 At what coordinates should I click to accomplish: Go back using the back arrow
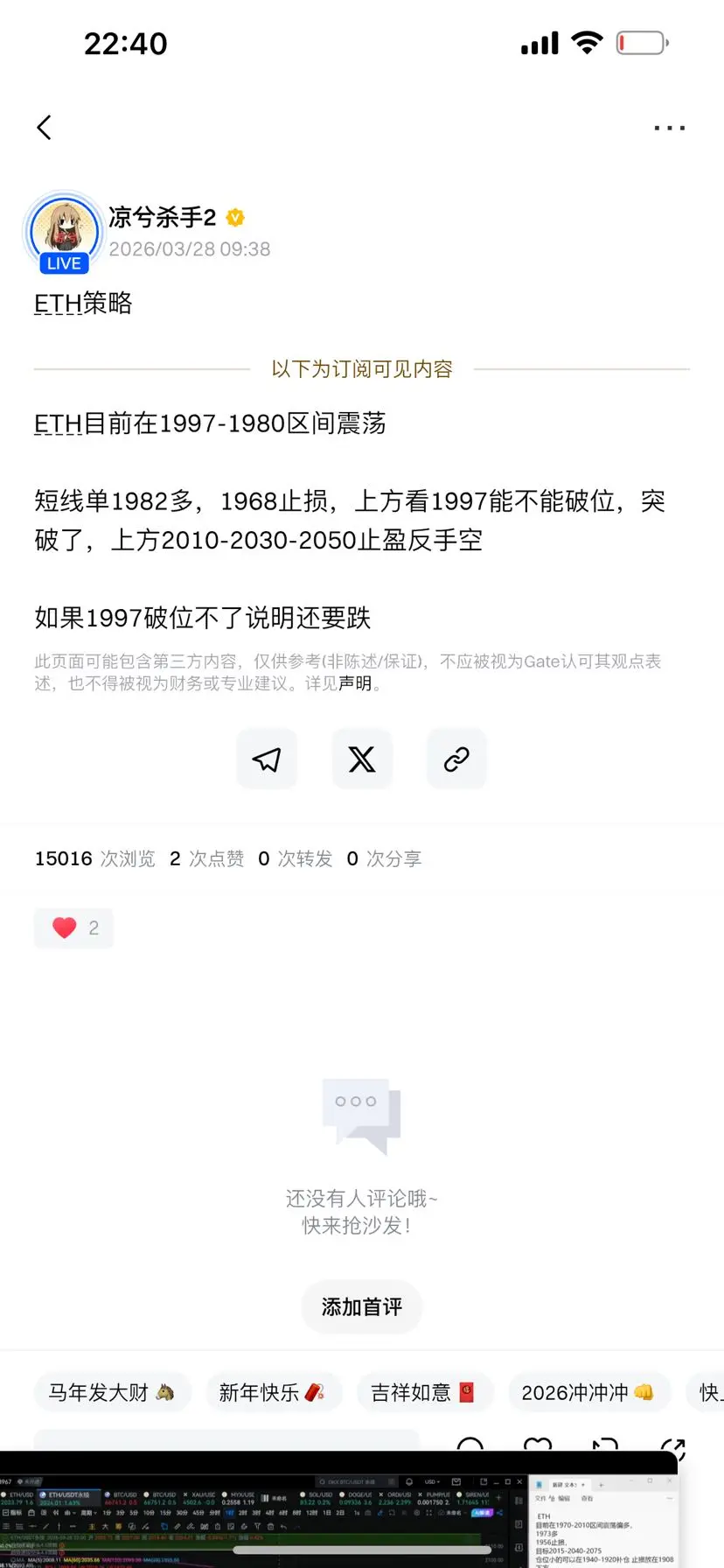[45, 127]
